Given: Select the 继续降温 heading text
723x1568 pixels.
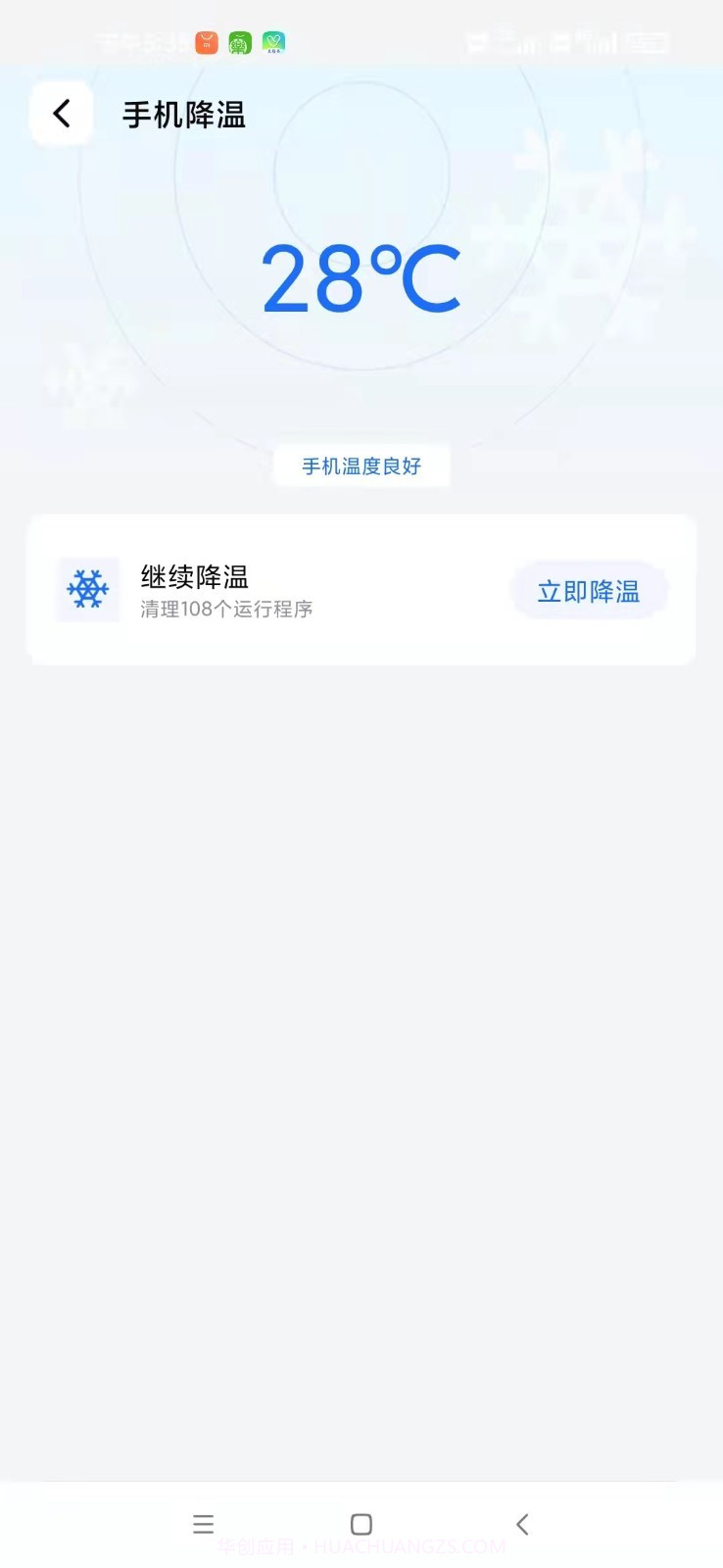Looking at the screenshot, I should (193, 577).
